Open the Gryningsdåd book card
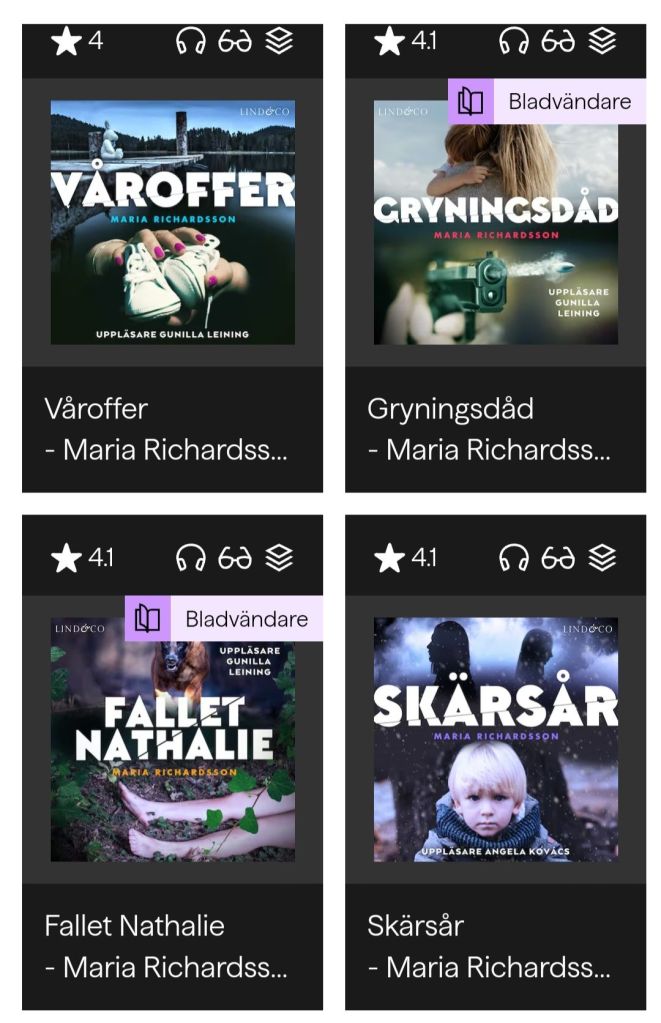The width and height of the screenshot is (661, 1023). (495, 222)
